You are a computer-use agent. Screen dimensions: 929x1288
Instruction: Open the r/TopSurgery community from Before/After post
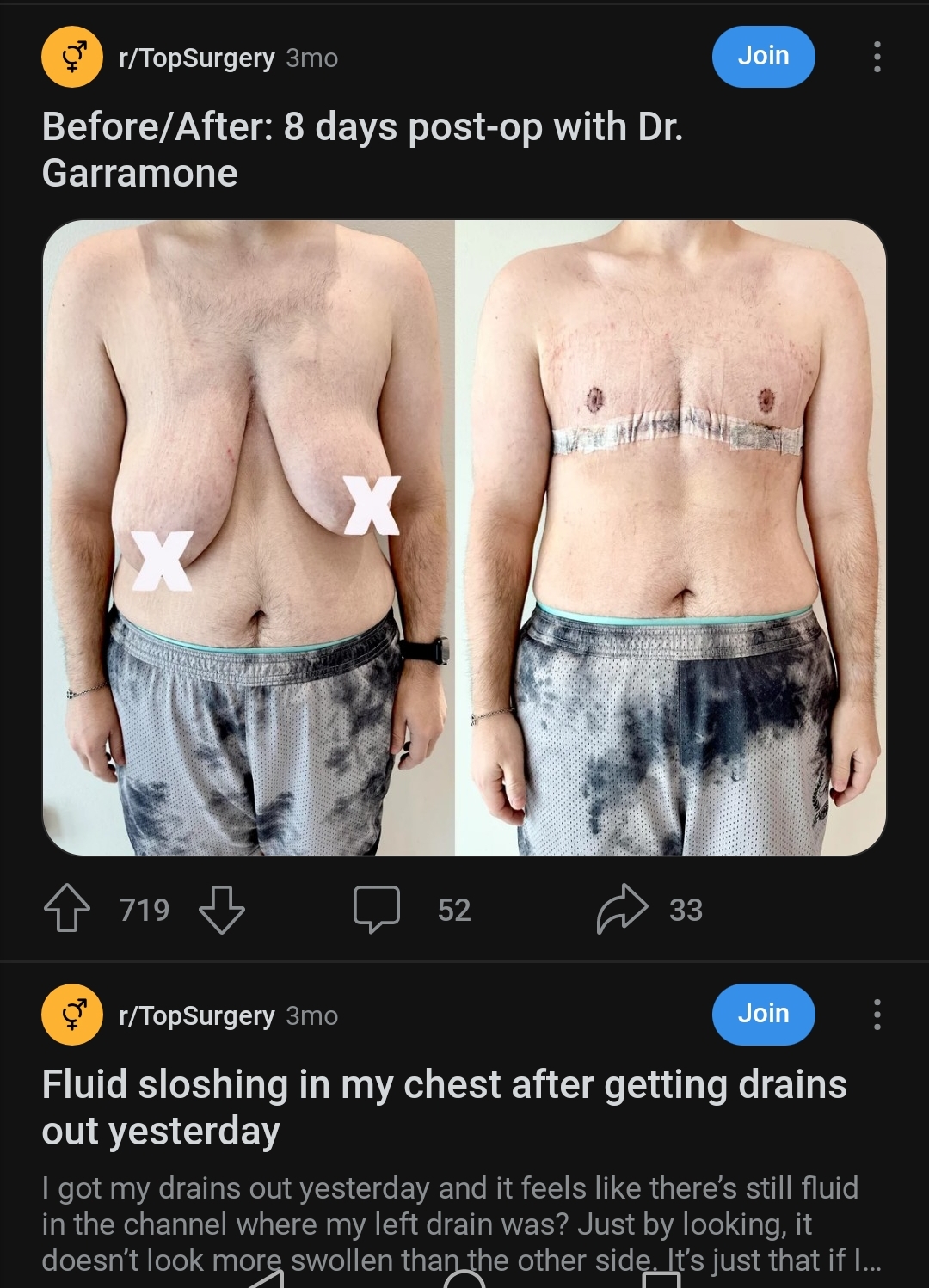point(196,58)
